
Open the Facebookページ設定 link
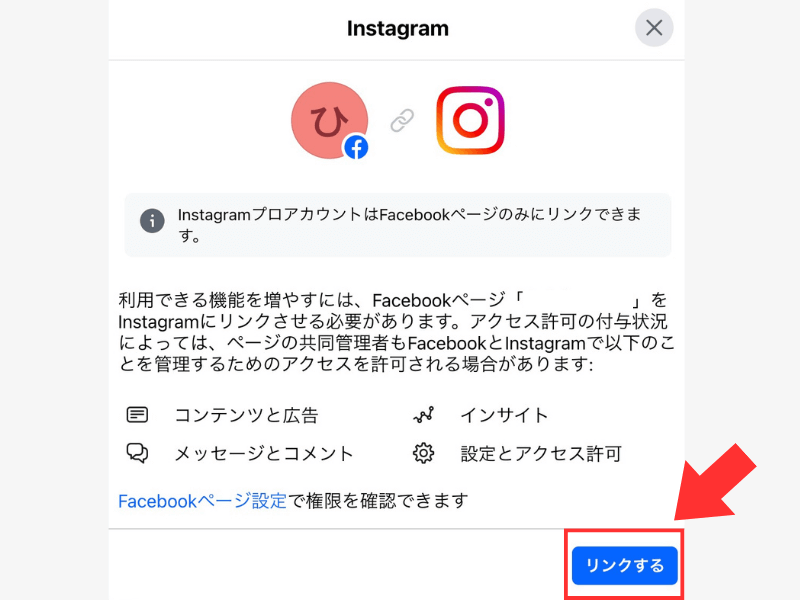202,501
